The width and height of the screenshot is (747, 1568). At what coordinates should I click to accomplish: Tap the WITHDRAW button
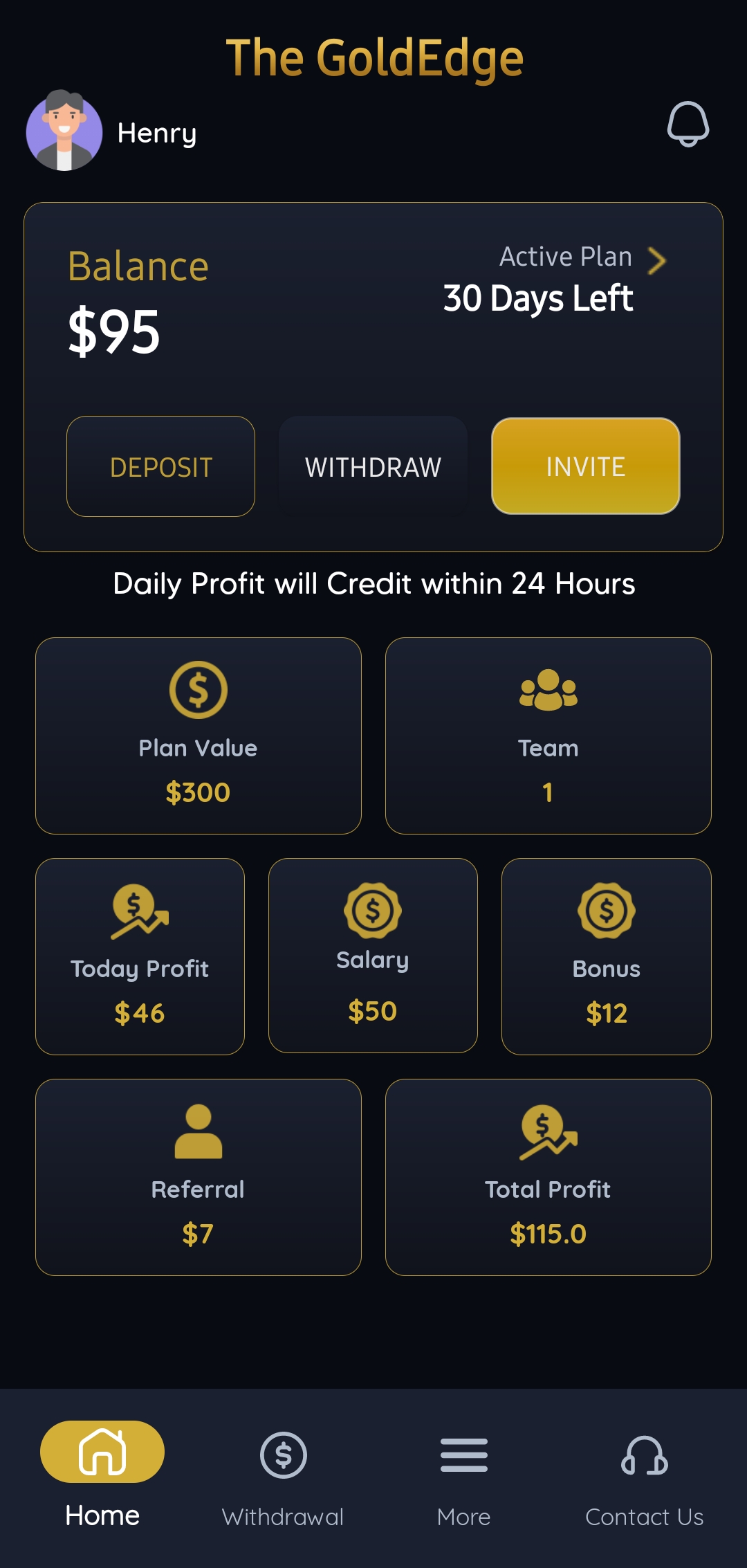click(373, 466)
